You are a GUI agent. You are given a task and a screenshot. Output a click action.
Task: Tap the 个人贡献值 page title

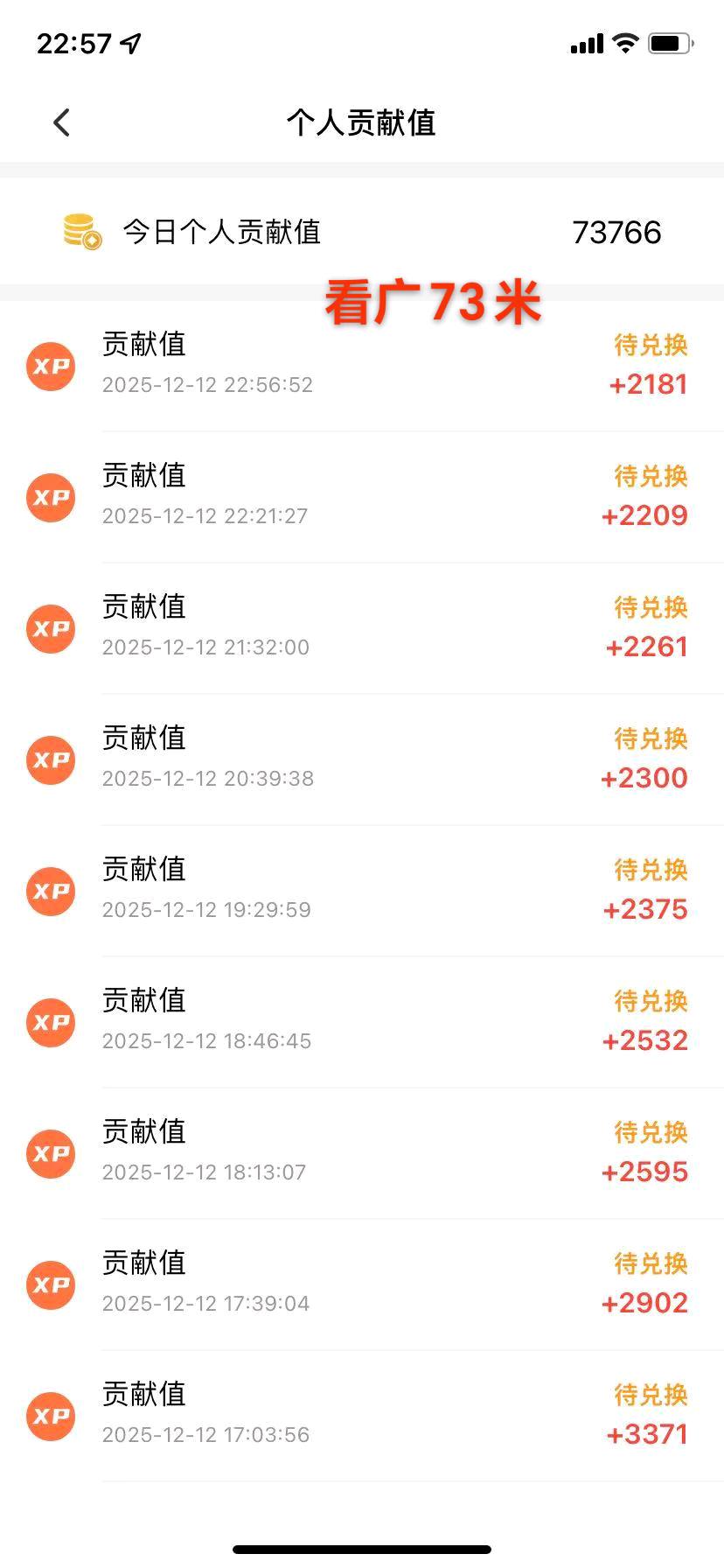click(x=362, y=122)
